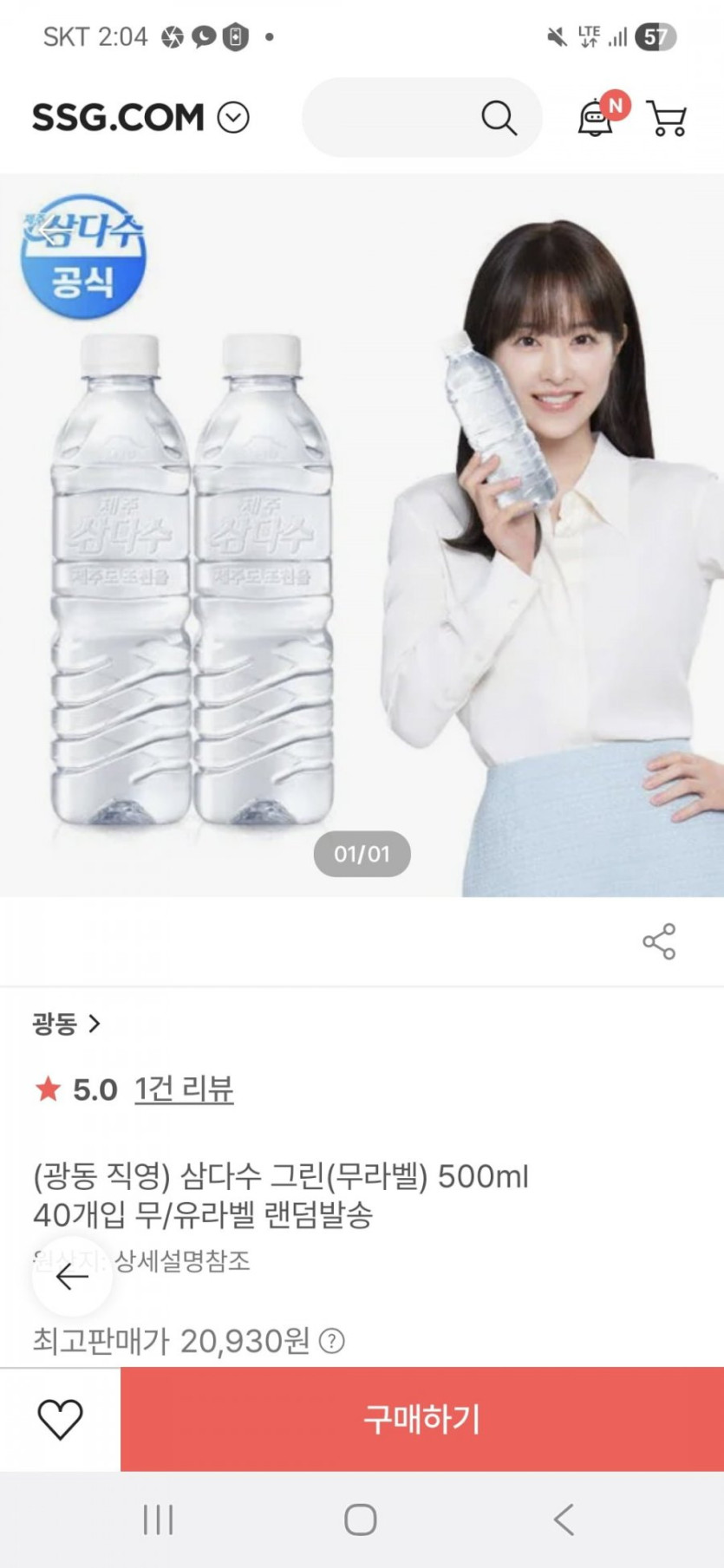Image resolution: width=724 pixels, height=1568 pixels.
Task: Open system recent apps
Action: point(158,1519)
